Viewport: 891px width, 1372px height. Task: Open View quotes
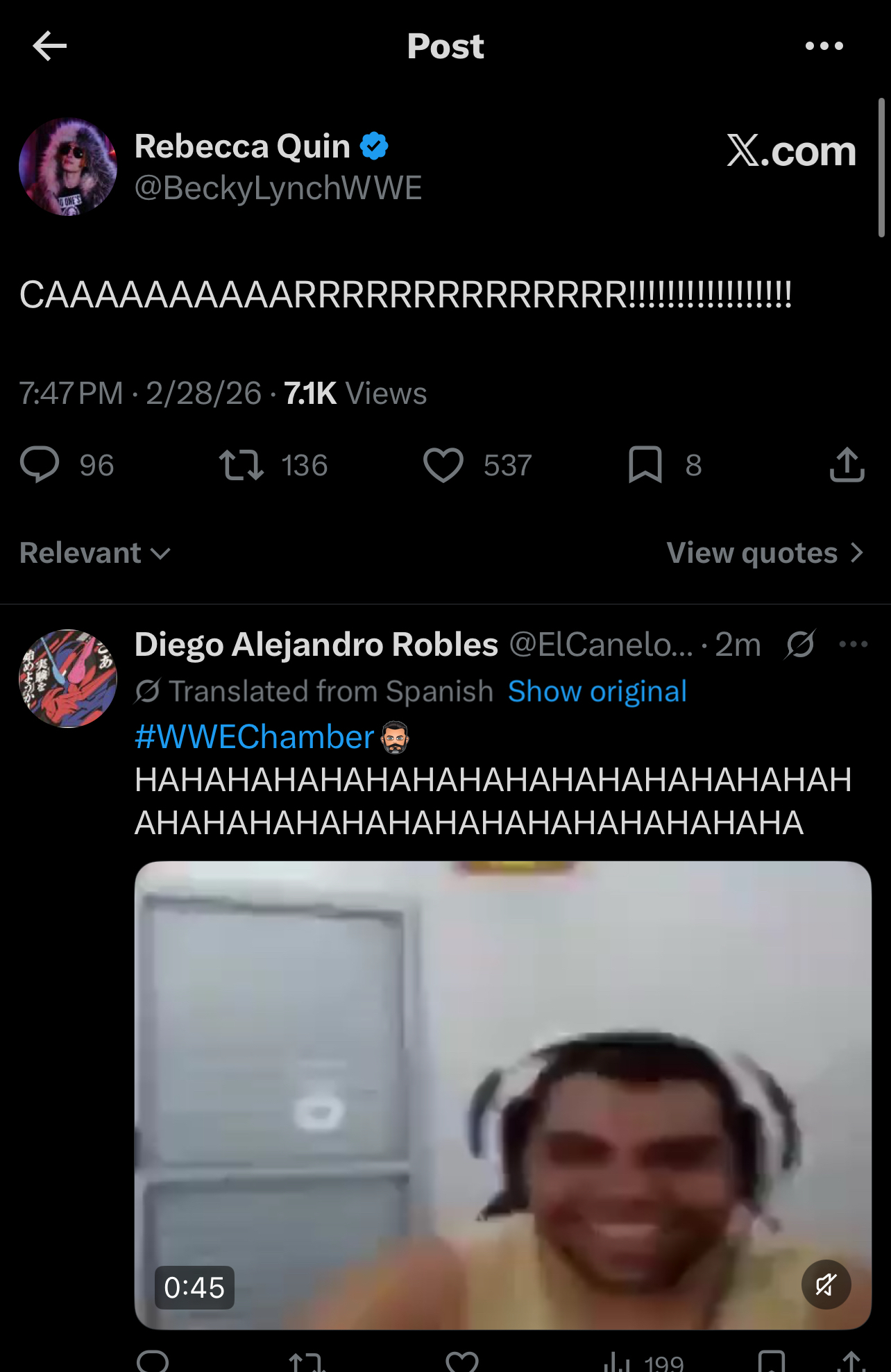pos(765,553)
